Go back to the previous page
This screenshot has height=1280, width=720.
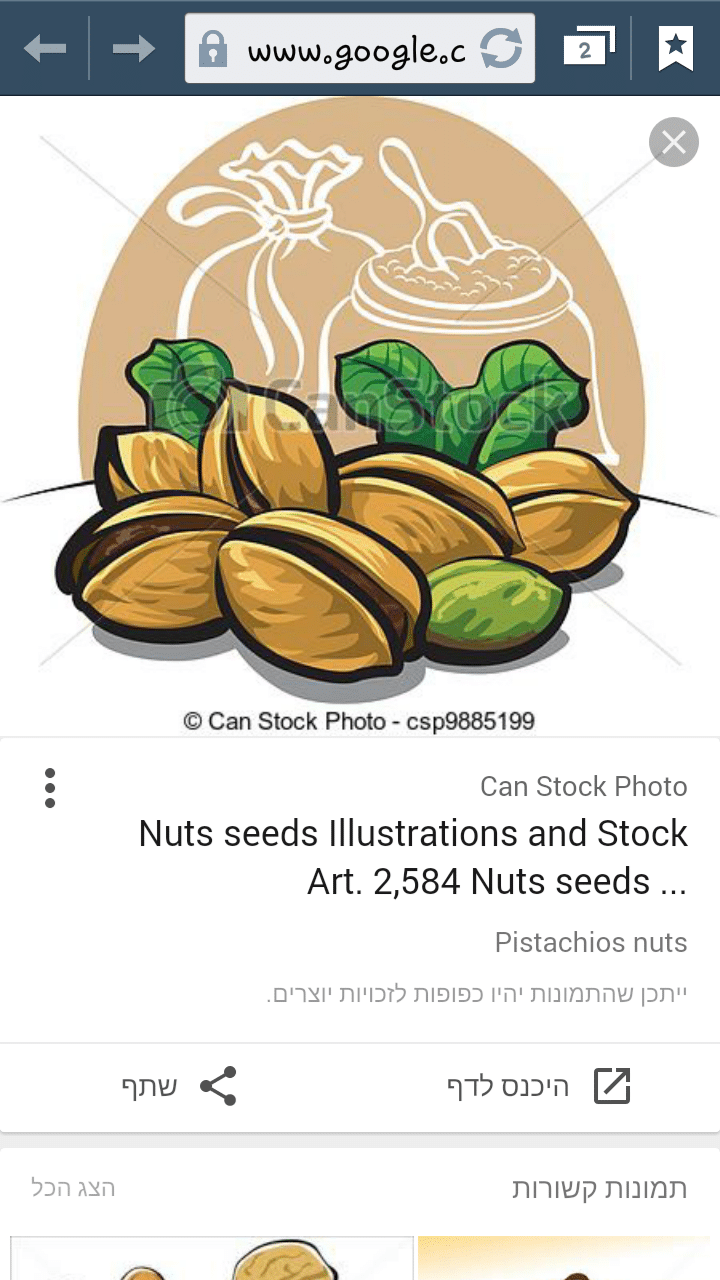point(45,47)
